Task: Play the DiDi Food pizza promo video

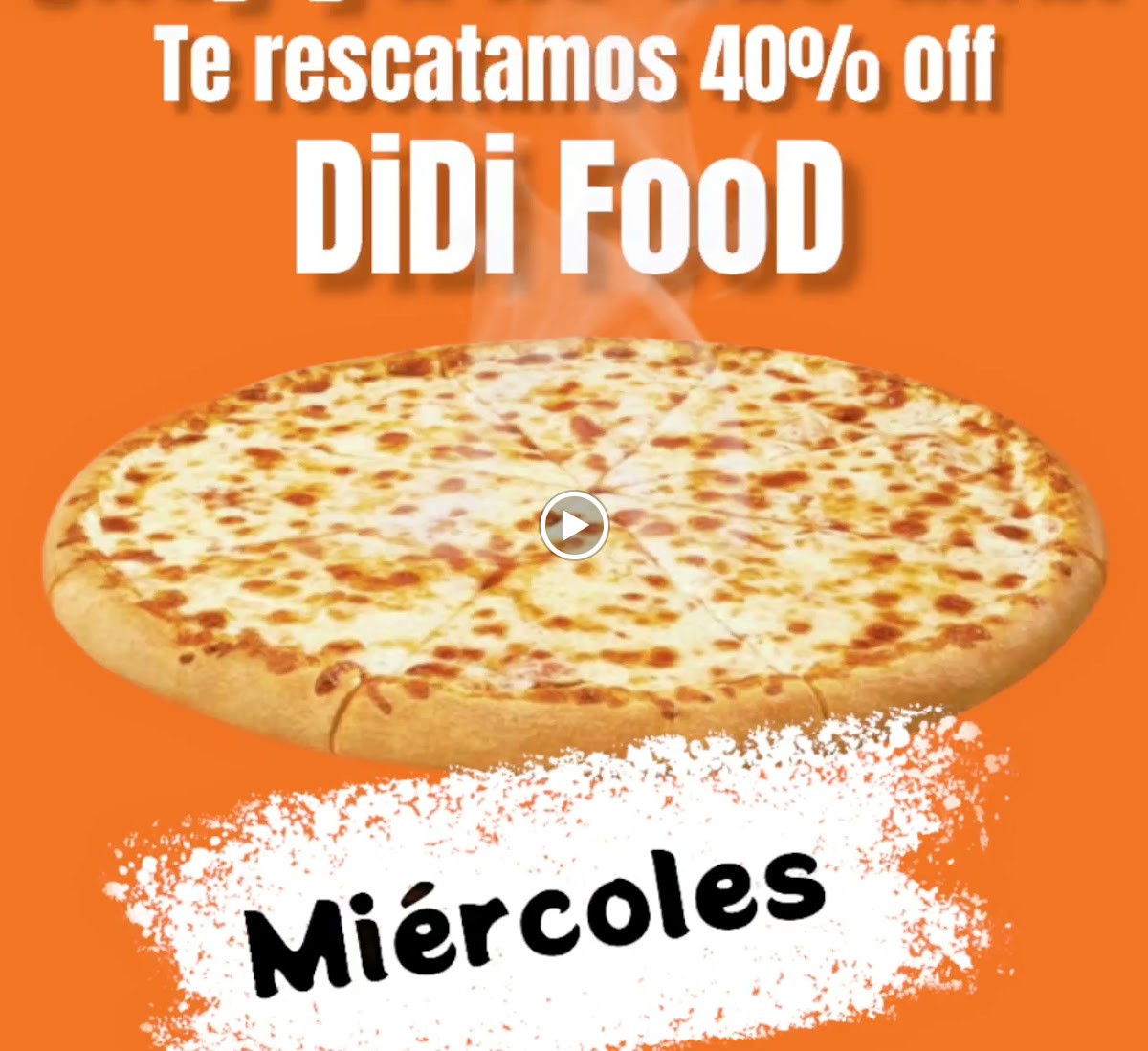Action: tap(574, 525)
